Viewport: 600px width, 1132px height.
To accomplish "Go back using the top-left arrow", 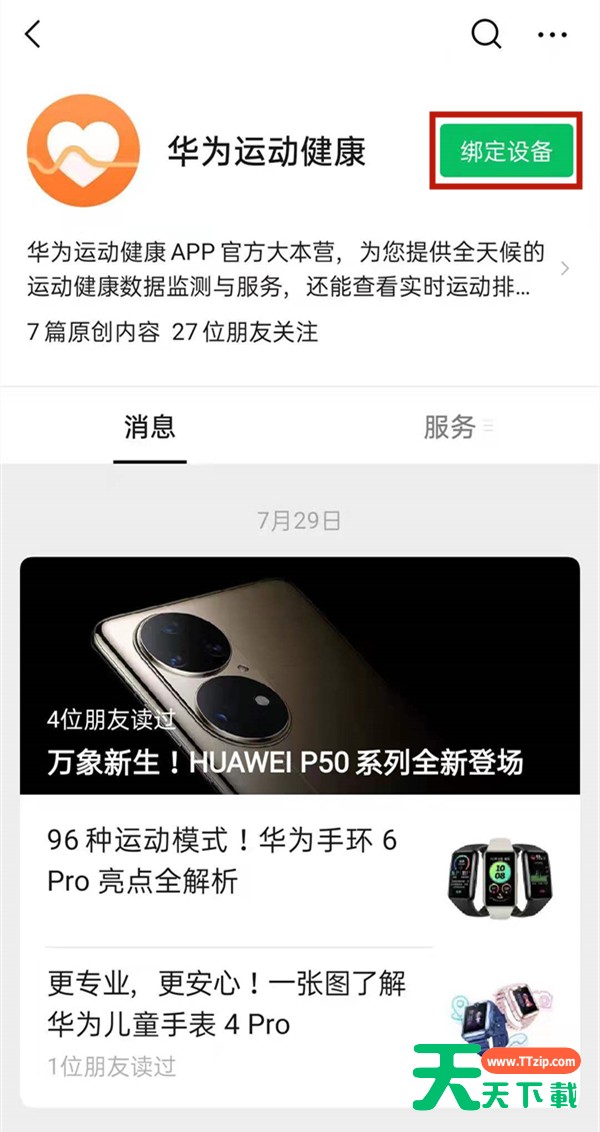I will pyautogui.click(x=33, y=34).
